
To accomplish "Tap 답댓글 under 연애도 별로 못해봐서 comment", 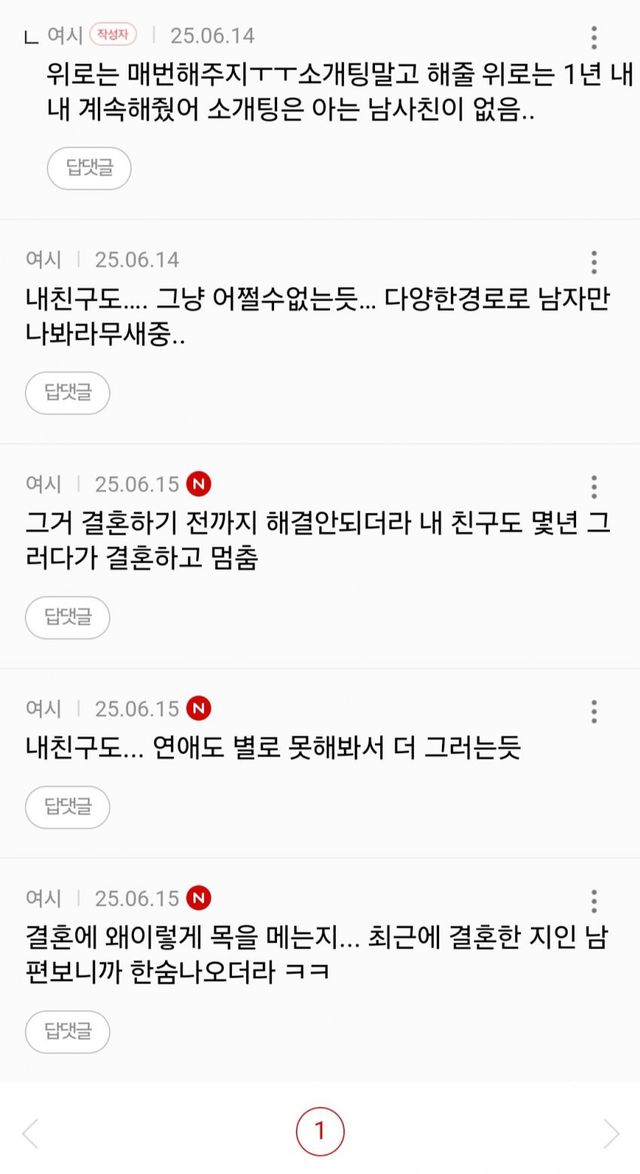I will point(67,807).
